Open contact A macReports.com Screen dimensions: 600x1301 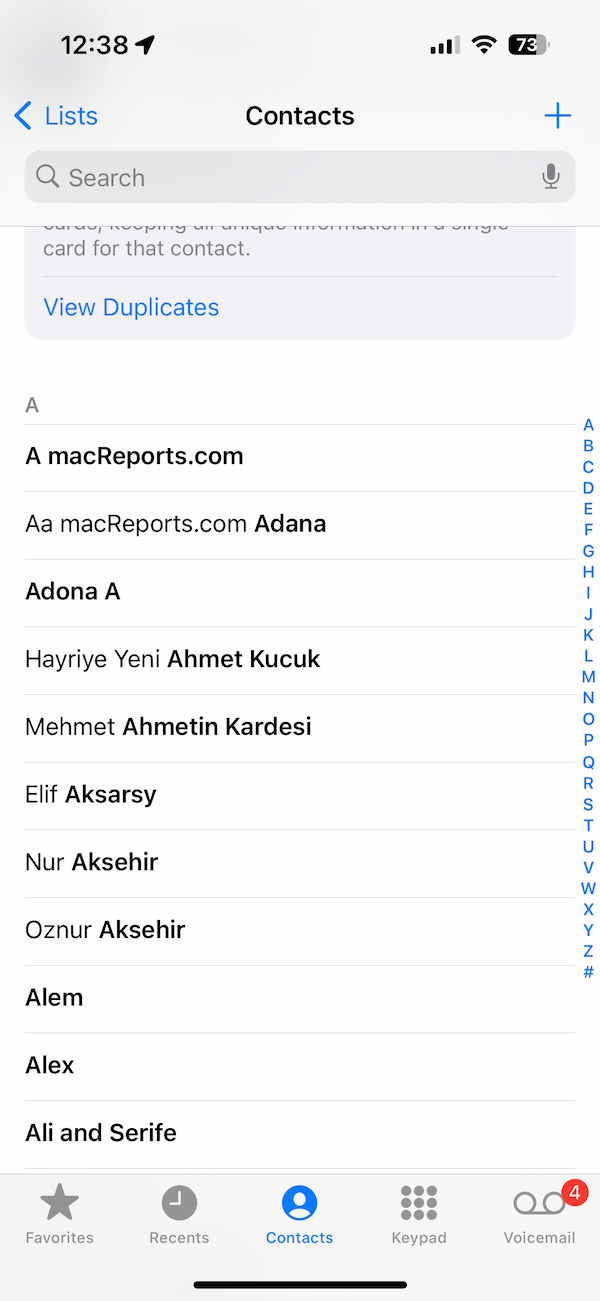(300, 457)
